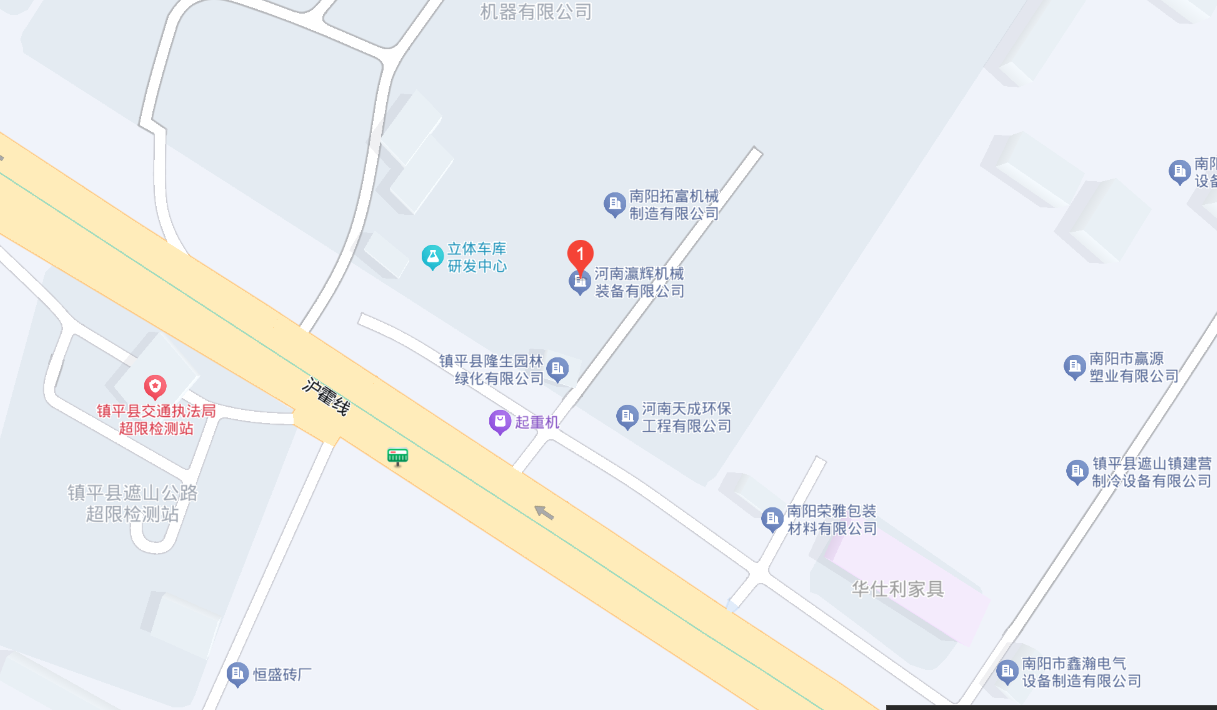Screen dimensions: 1217x710
Task: Tap the green toll station icon on 沪霍线
Action: pos(398,457)
